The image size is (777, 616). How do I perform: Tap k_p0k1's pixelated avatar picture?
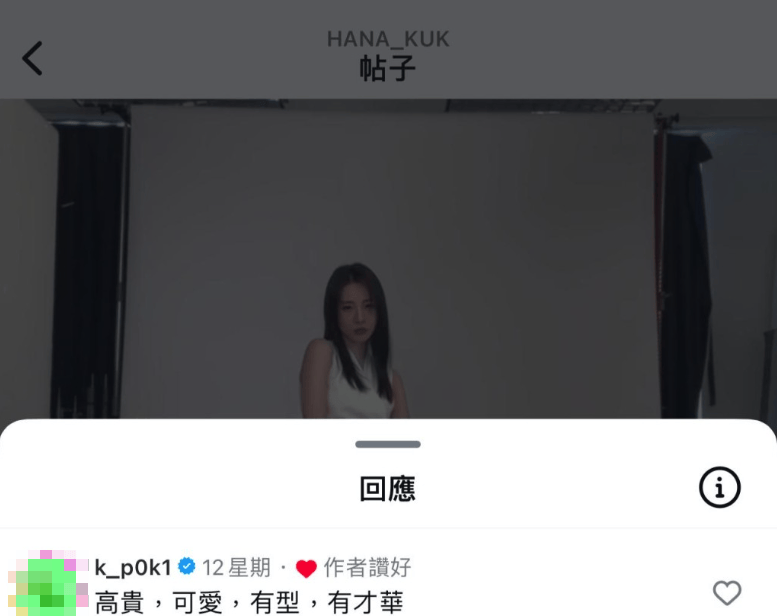[x=48, y=583]
